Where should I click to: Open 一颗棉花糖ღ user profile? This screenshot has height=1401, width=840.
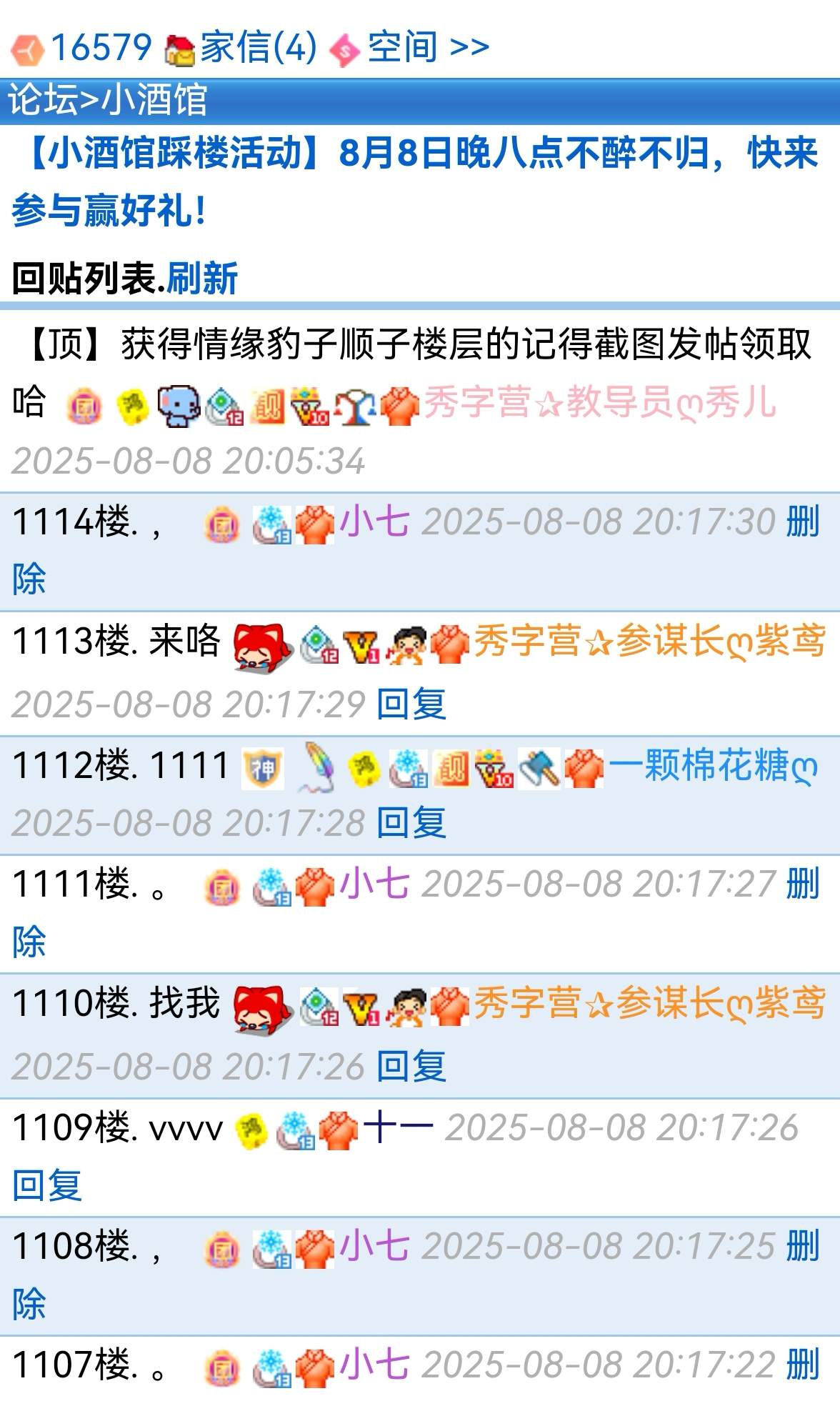tap(712, 767)
